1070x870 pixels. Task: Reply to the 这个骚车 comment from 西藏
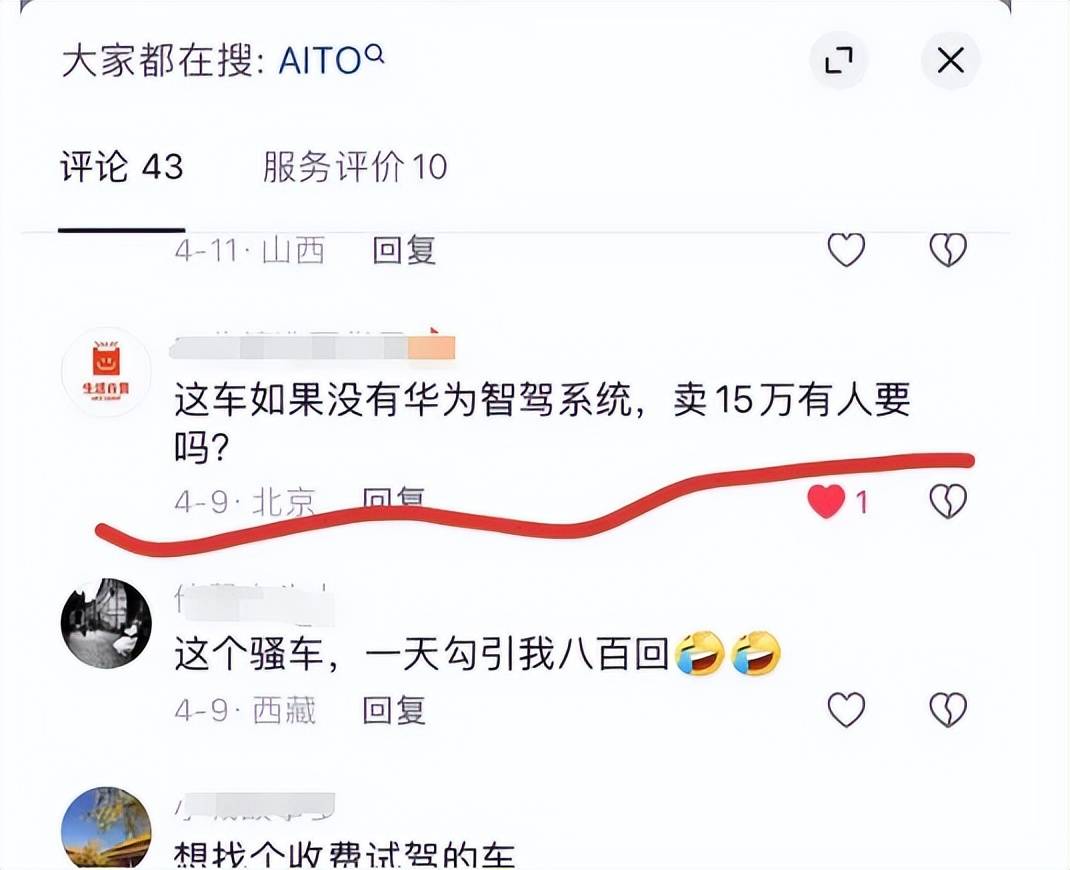pyautogui.click(x=394, y=711)
